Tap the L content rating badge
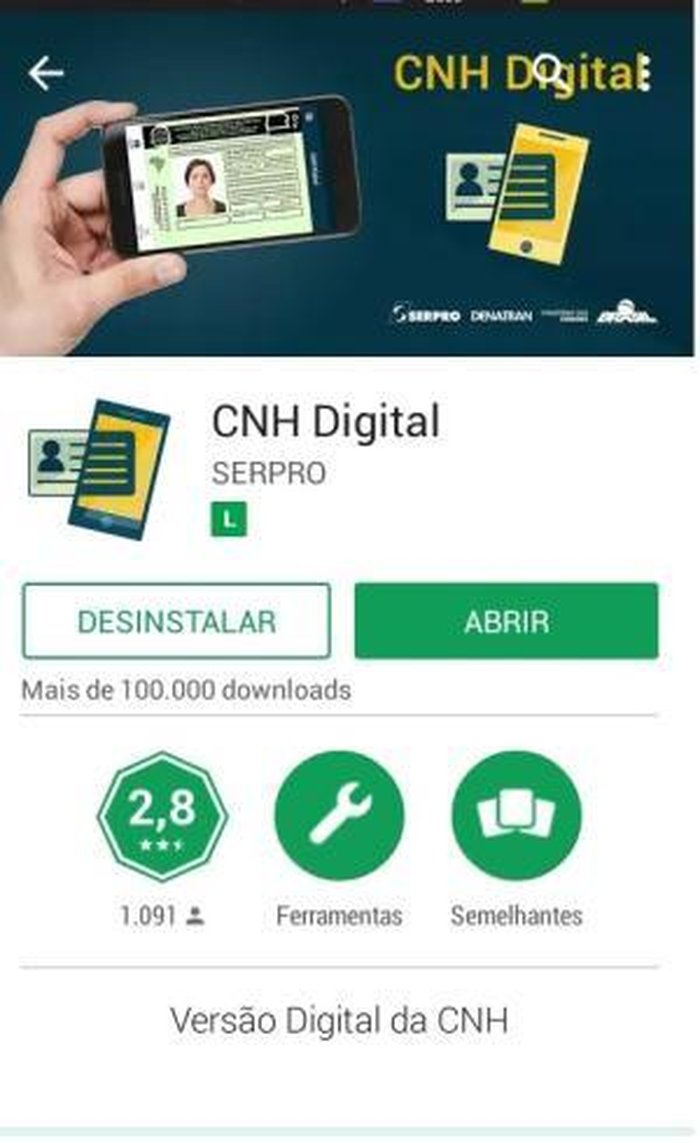700x1143 pixels. click(x=230, y=519)
